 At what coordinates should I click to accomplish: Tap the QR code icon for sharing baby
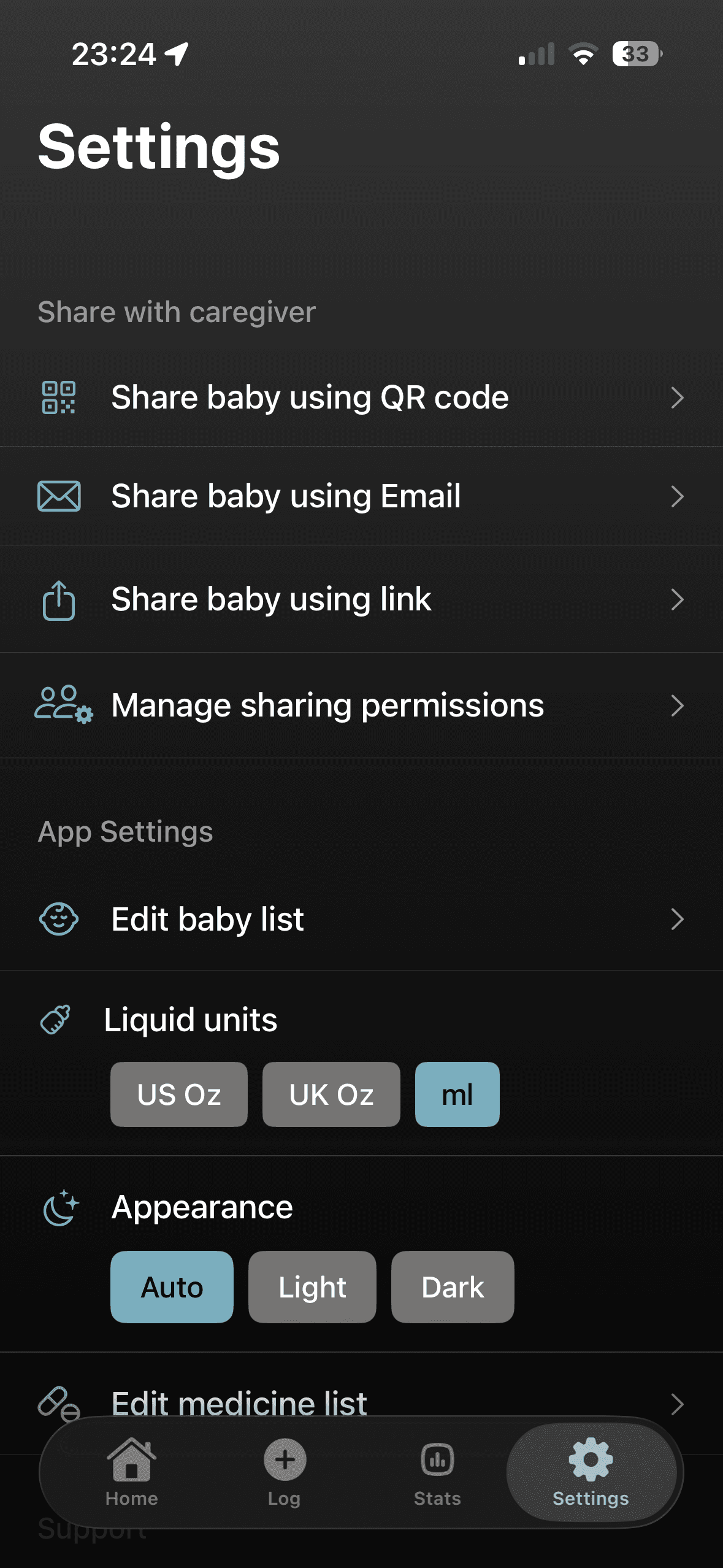[x=59, y=398]
